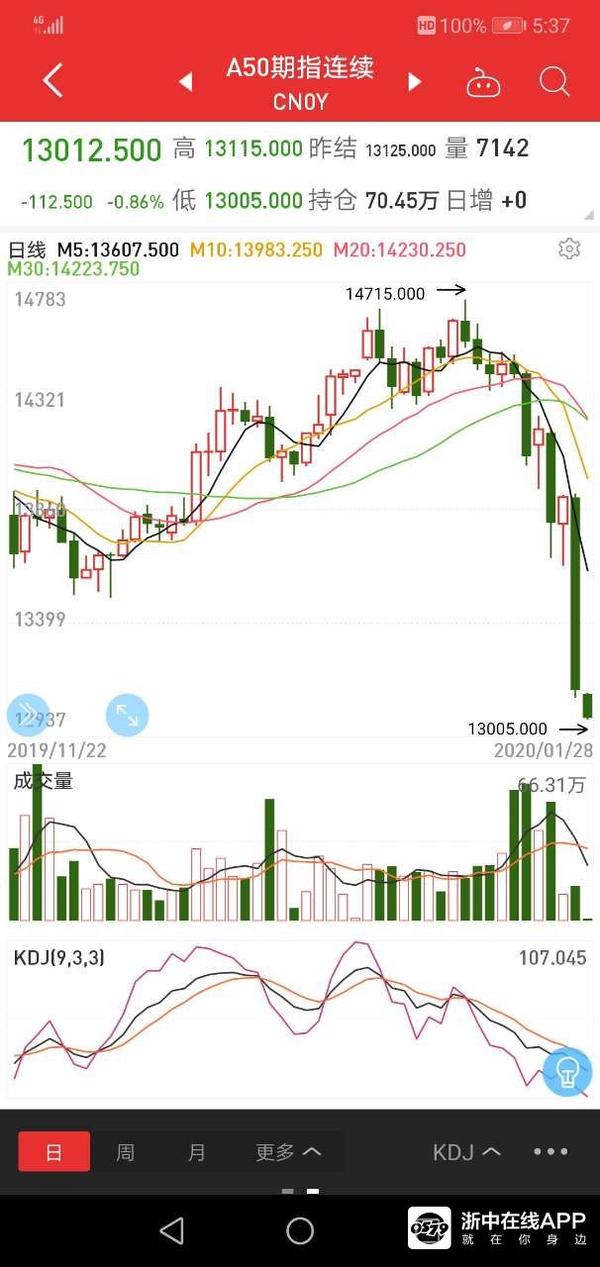Screen dimensions: 600x1267
Task: Switch to the previous contract arrow
Action: coord(185,83)
